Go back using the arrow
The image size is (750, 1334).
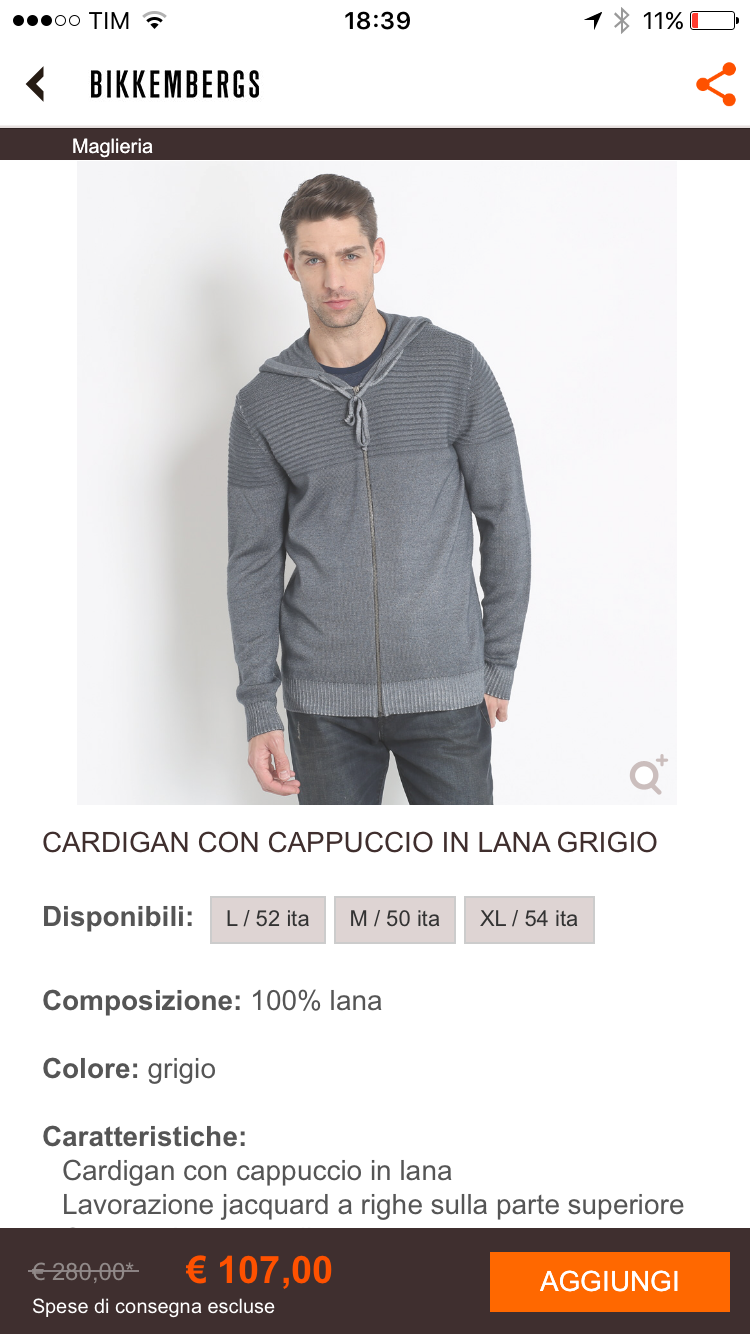(37, 84)
